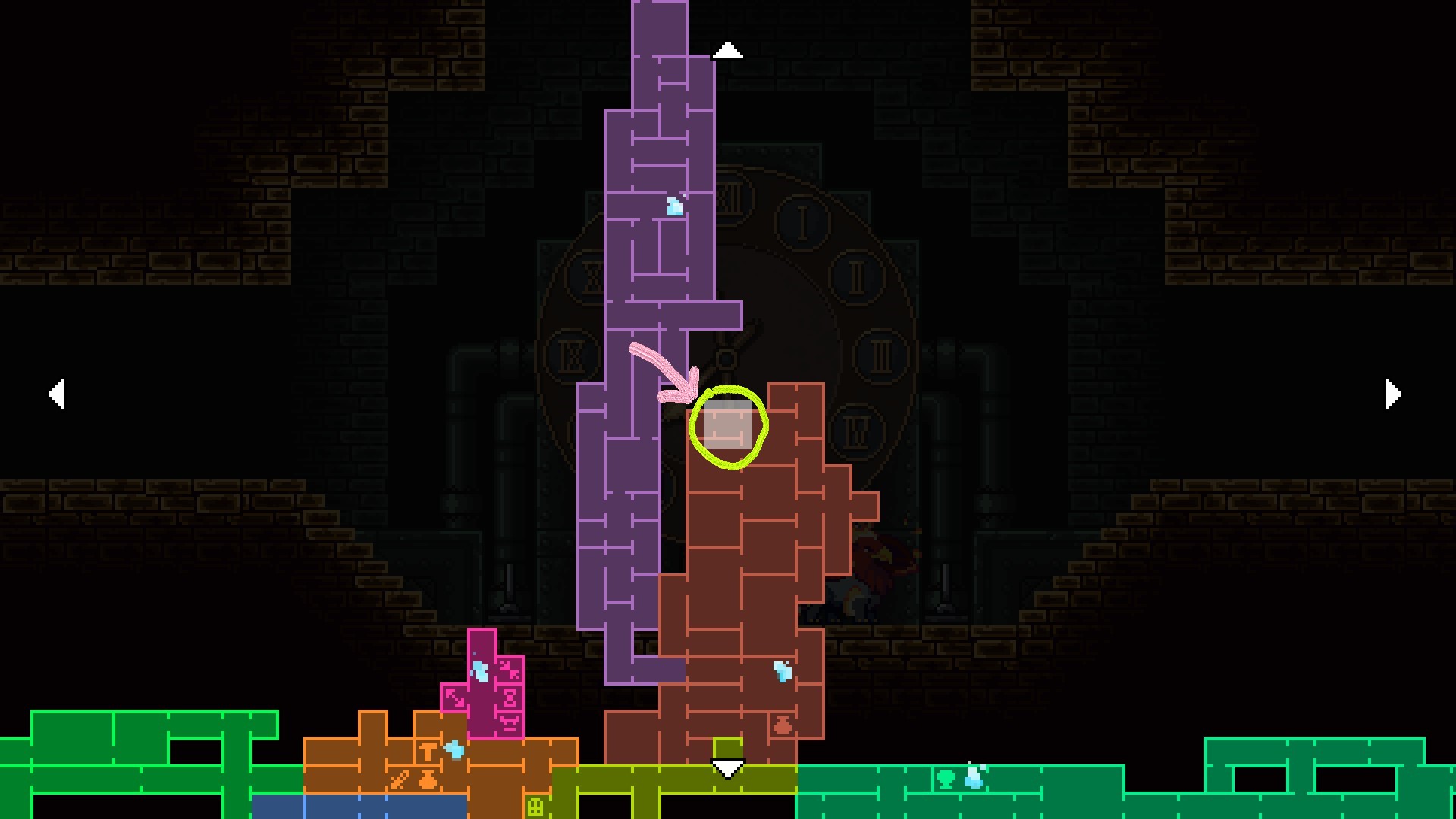Tap the down arrow below the map
The image size is (1456, 819).
(x=727, y=769)
